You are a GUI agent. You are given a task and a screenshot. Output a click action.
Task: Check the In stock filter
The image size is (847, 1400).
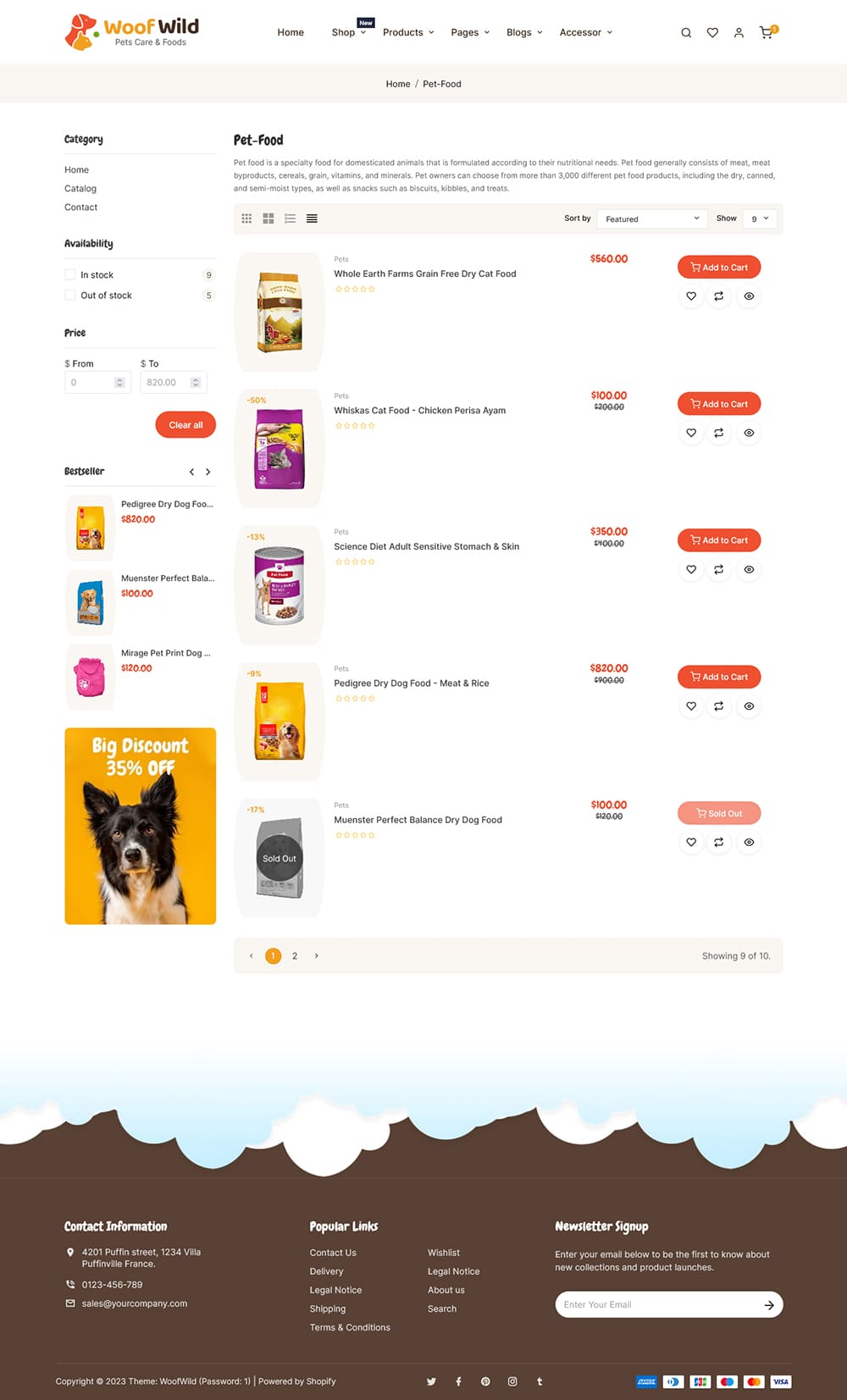(70, 275)
